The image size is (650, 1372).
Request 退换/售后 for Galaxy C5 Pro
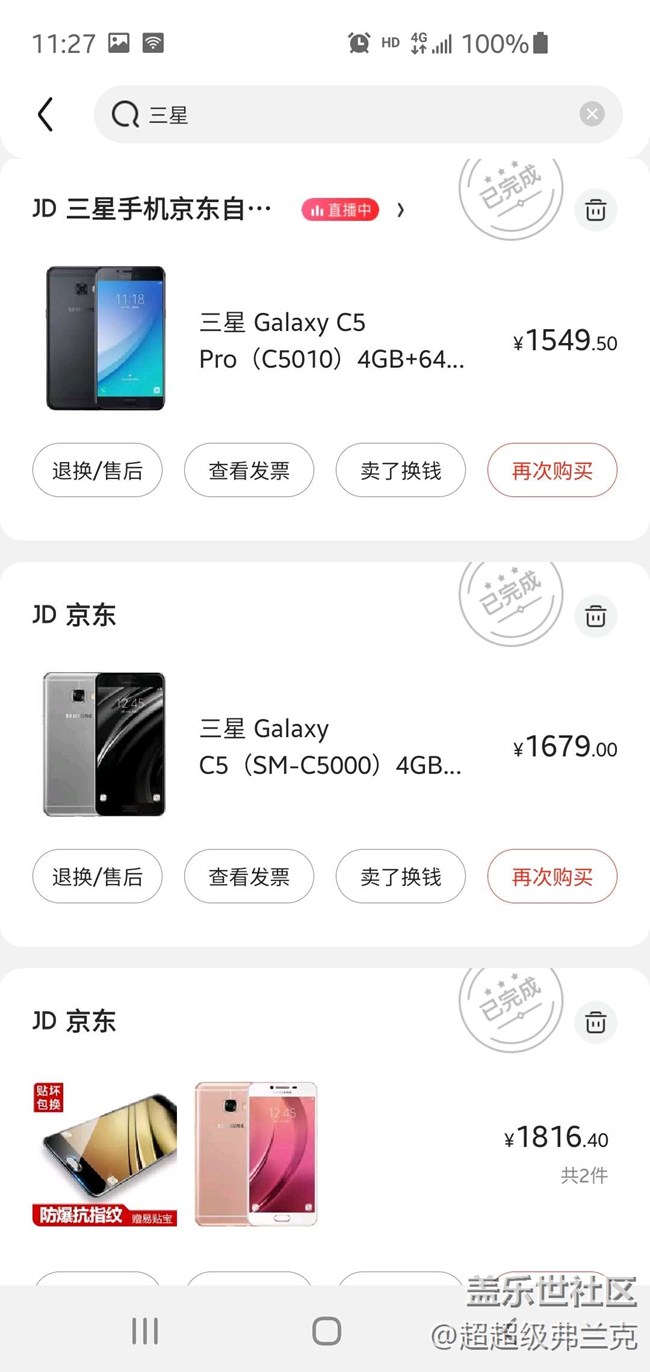[97, 470]
